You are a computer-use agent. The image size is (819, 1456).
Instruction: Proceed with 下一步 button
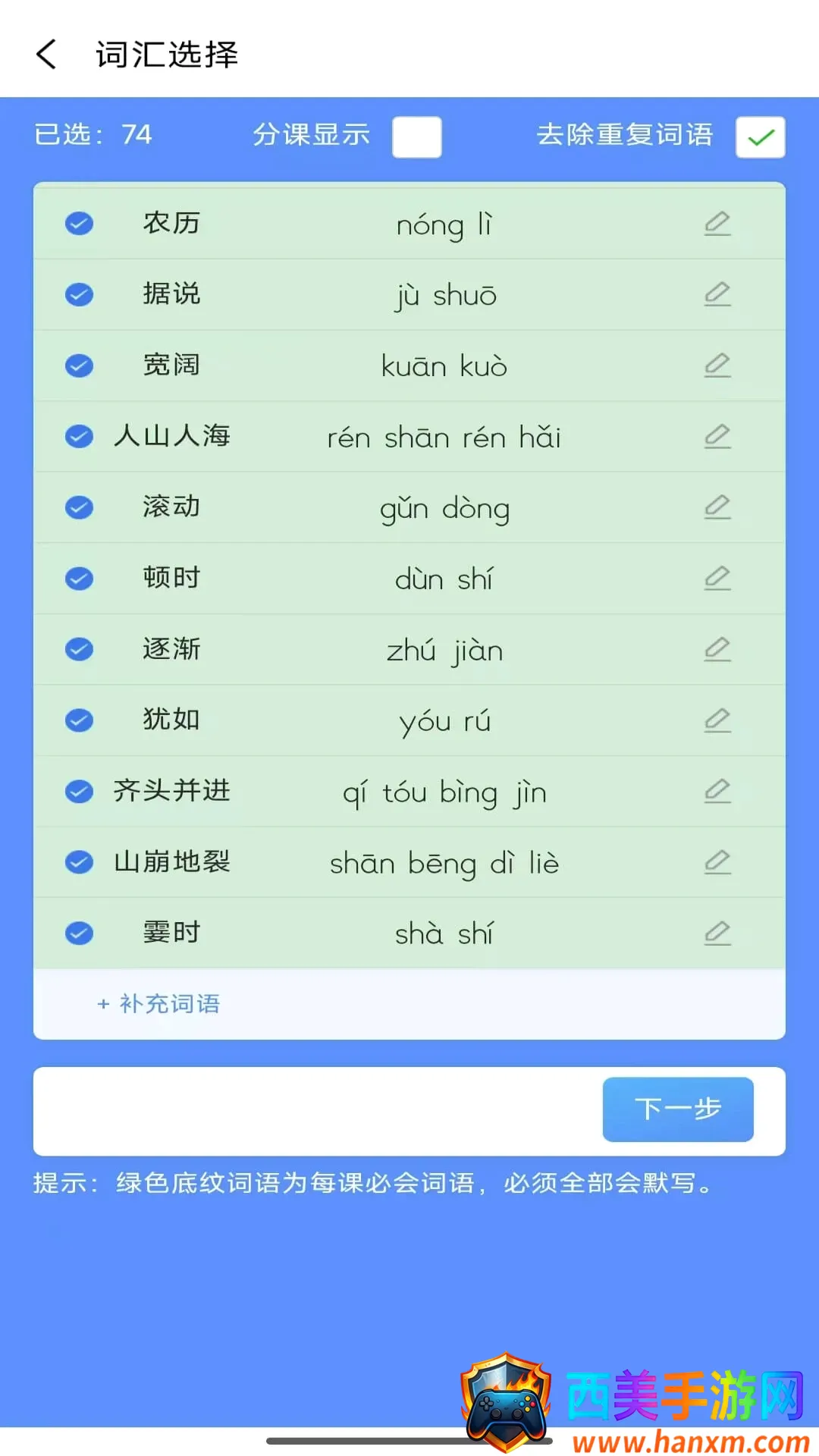click(678, 1109)
